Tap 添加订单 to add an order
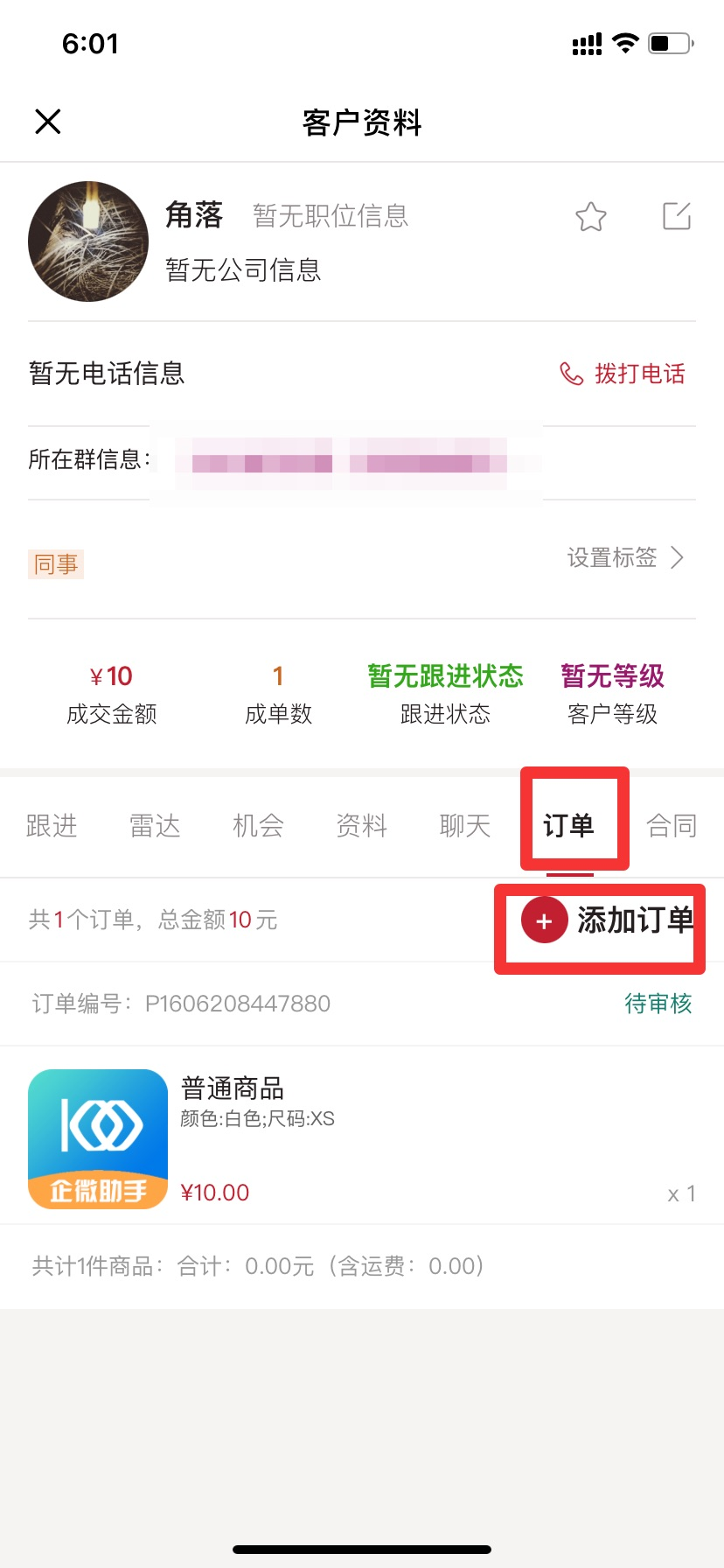 (608, 920)
